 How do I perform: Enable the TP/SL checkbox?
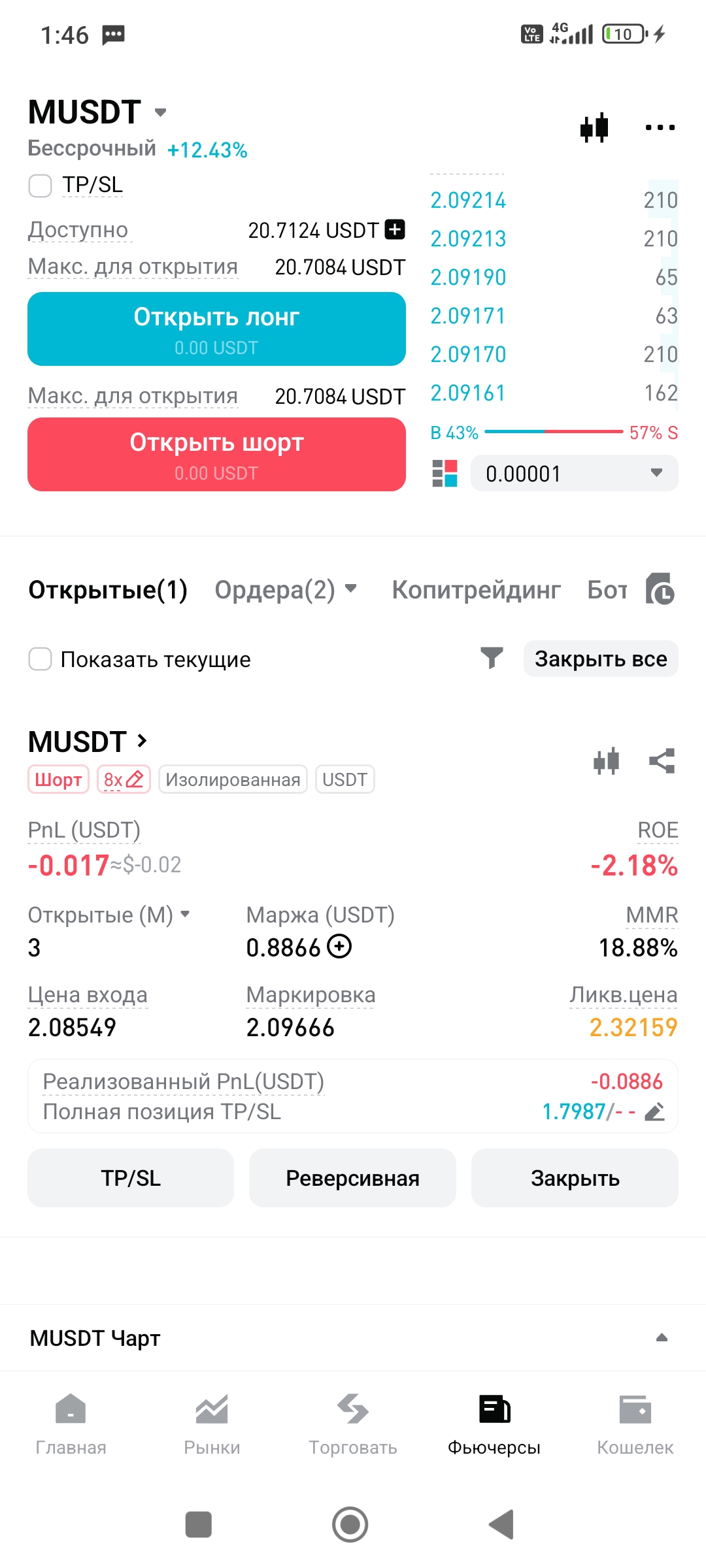41,186
